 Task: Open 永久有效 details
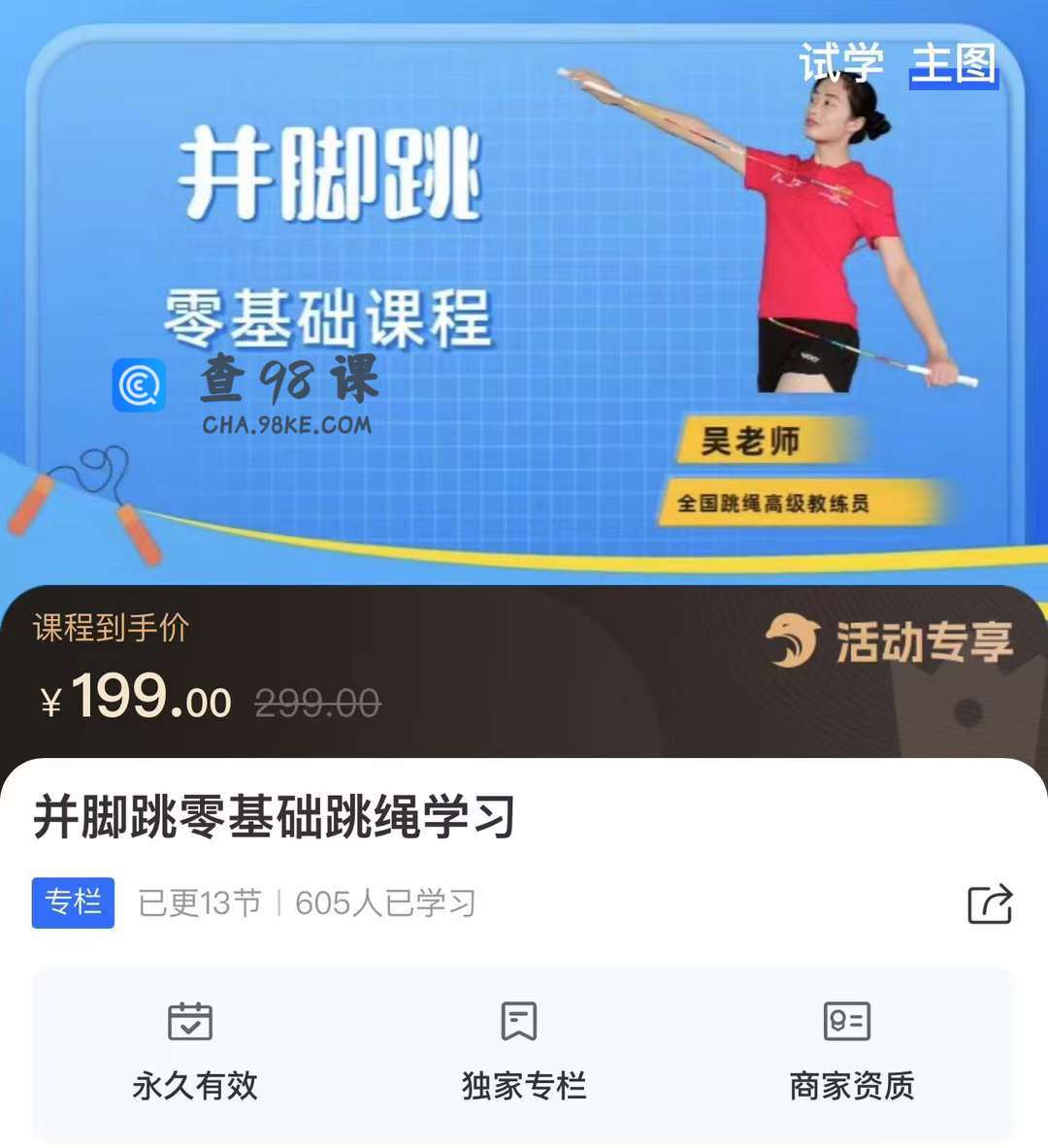coord(194,1052)
